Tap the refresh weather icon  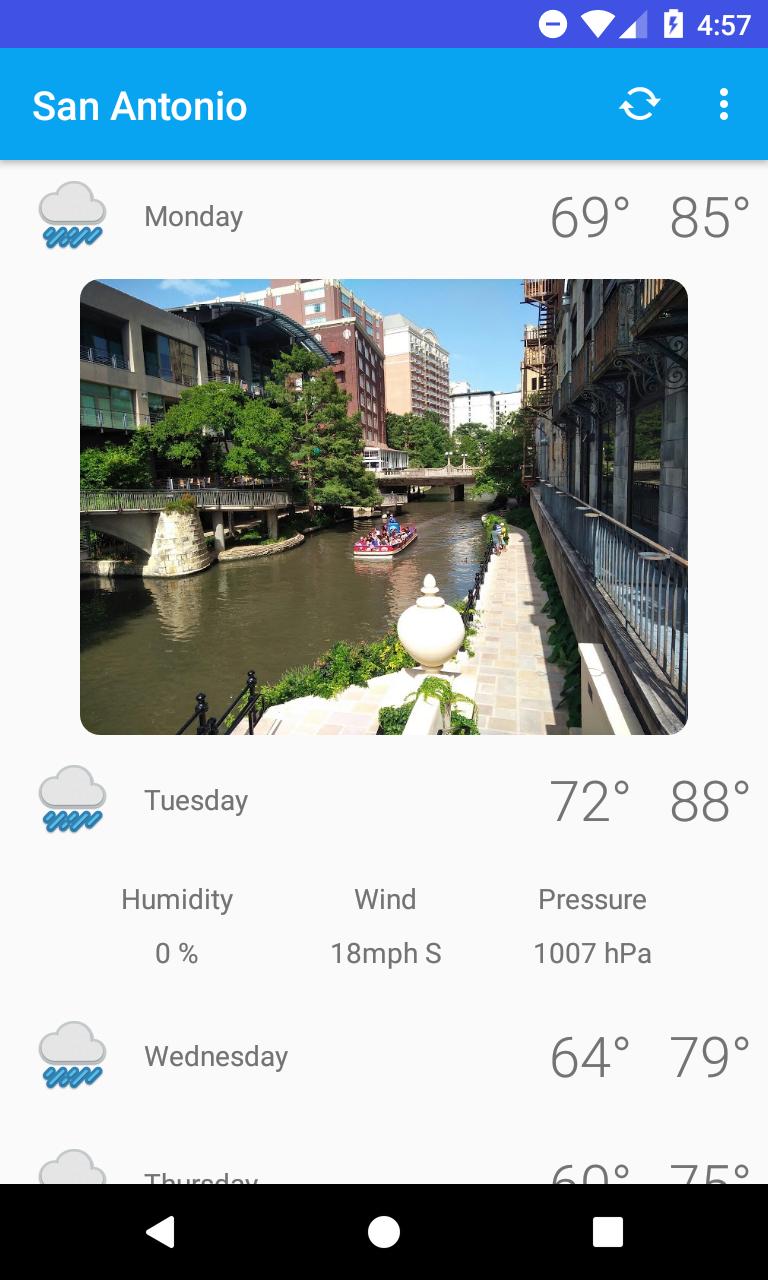pos(640,103)
